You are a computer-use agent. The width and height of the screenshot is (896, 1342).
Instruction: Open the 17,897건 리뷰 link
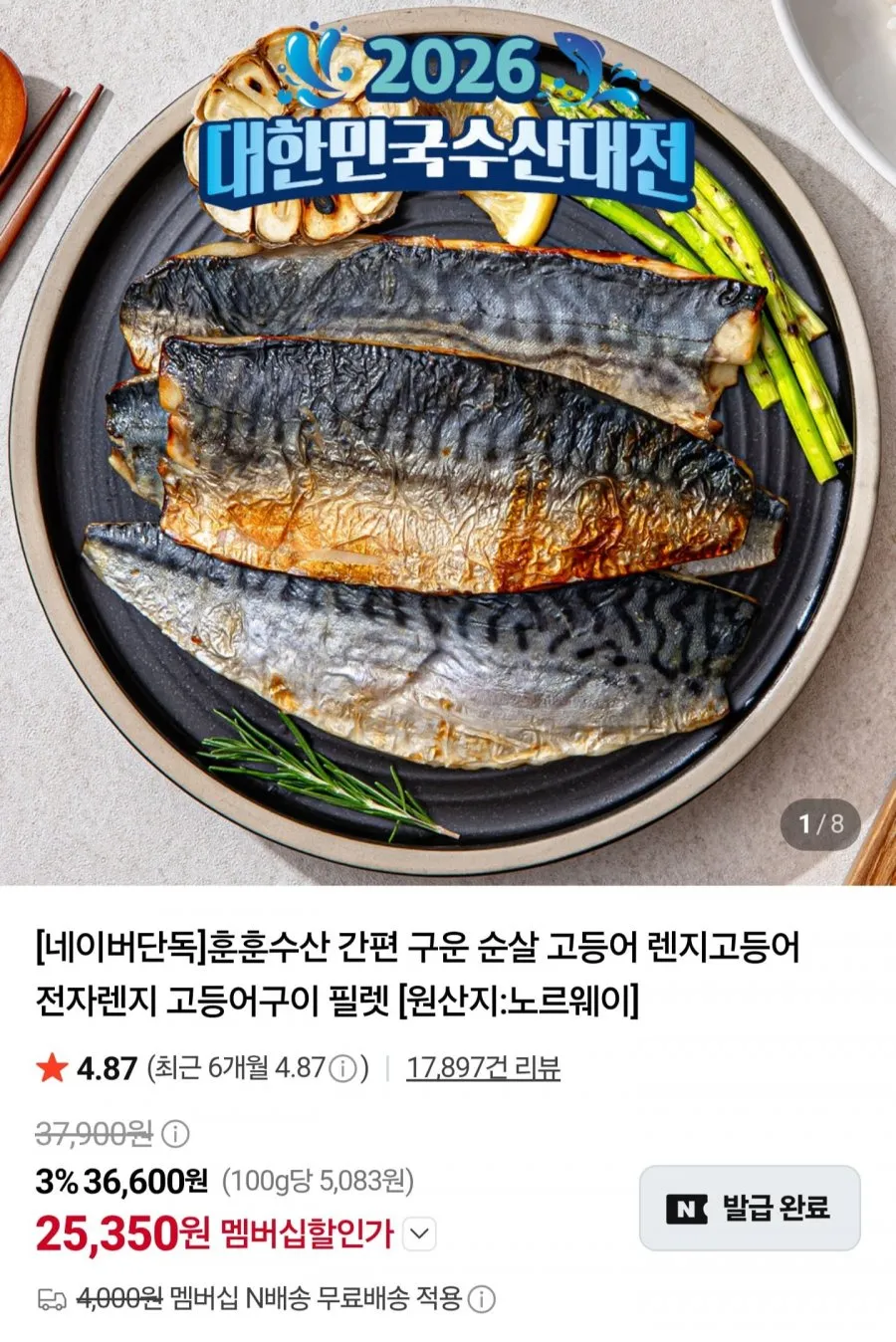point(483,1068)
